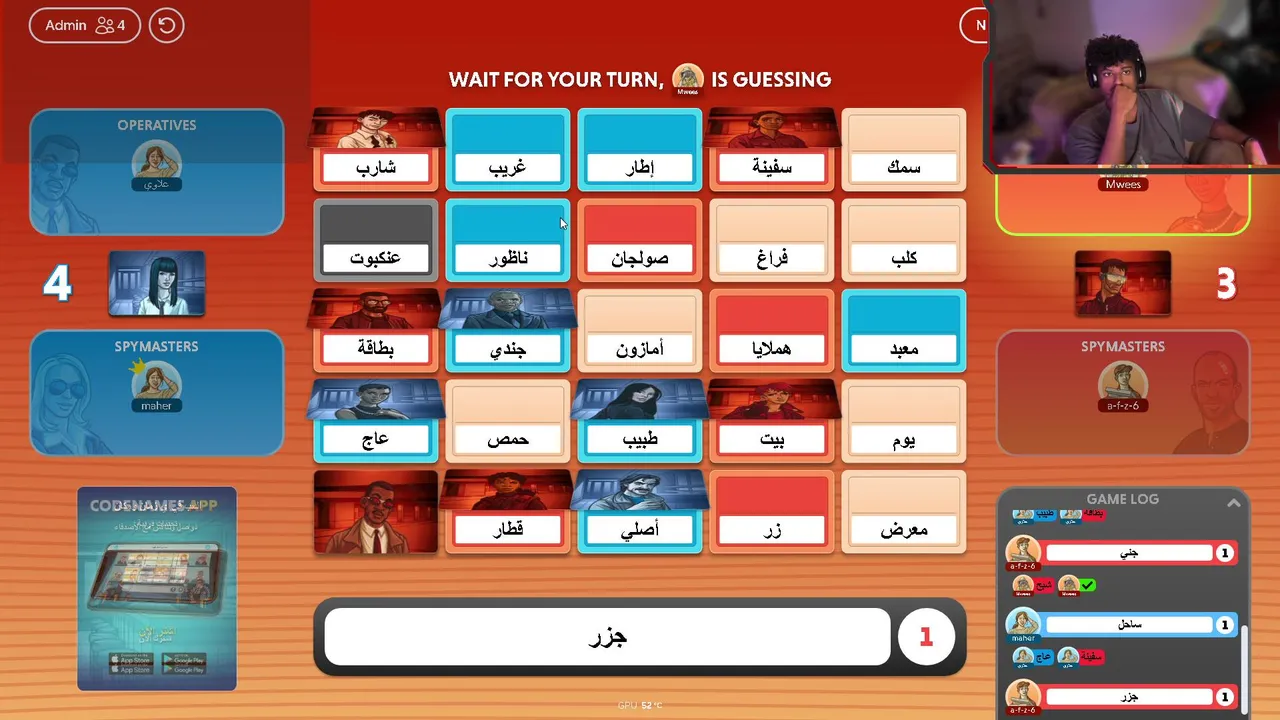Tap the صولجان word card
Screen dimensions: 1280x720
pyautogui.click(x=639, y=240)
